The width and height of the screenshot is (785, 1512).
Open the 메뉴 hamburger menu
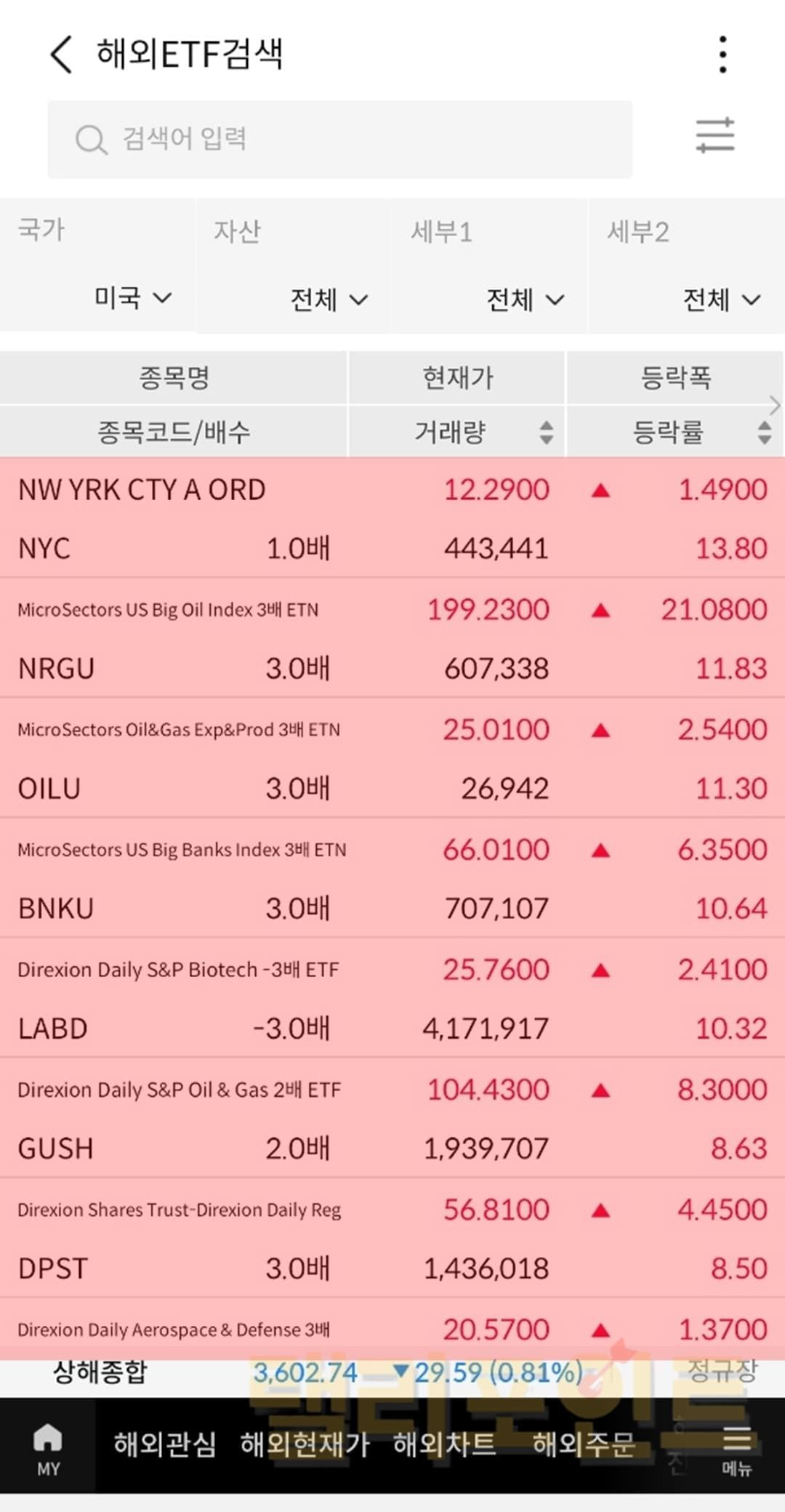736,1449
